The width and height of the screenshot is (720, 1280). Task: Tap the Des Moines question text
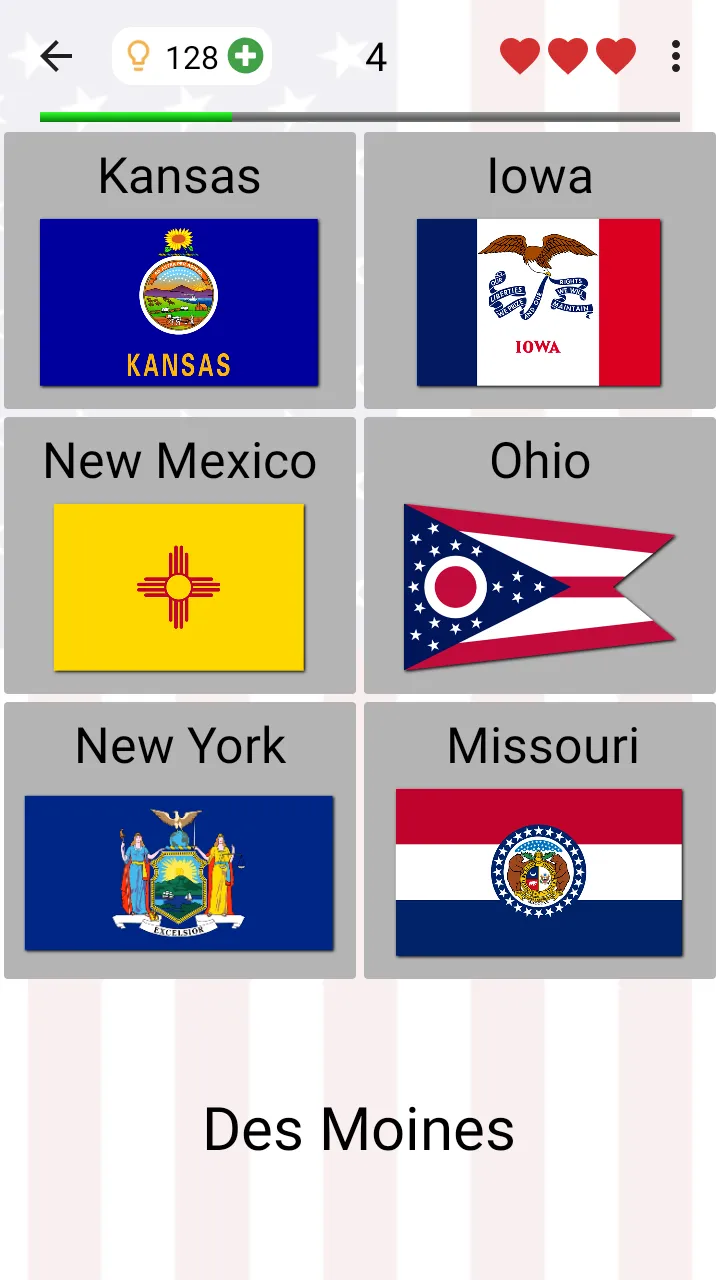(359, 1128)
